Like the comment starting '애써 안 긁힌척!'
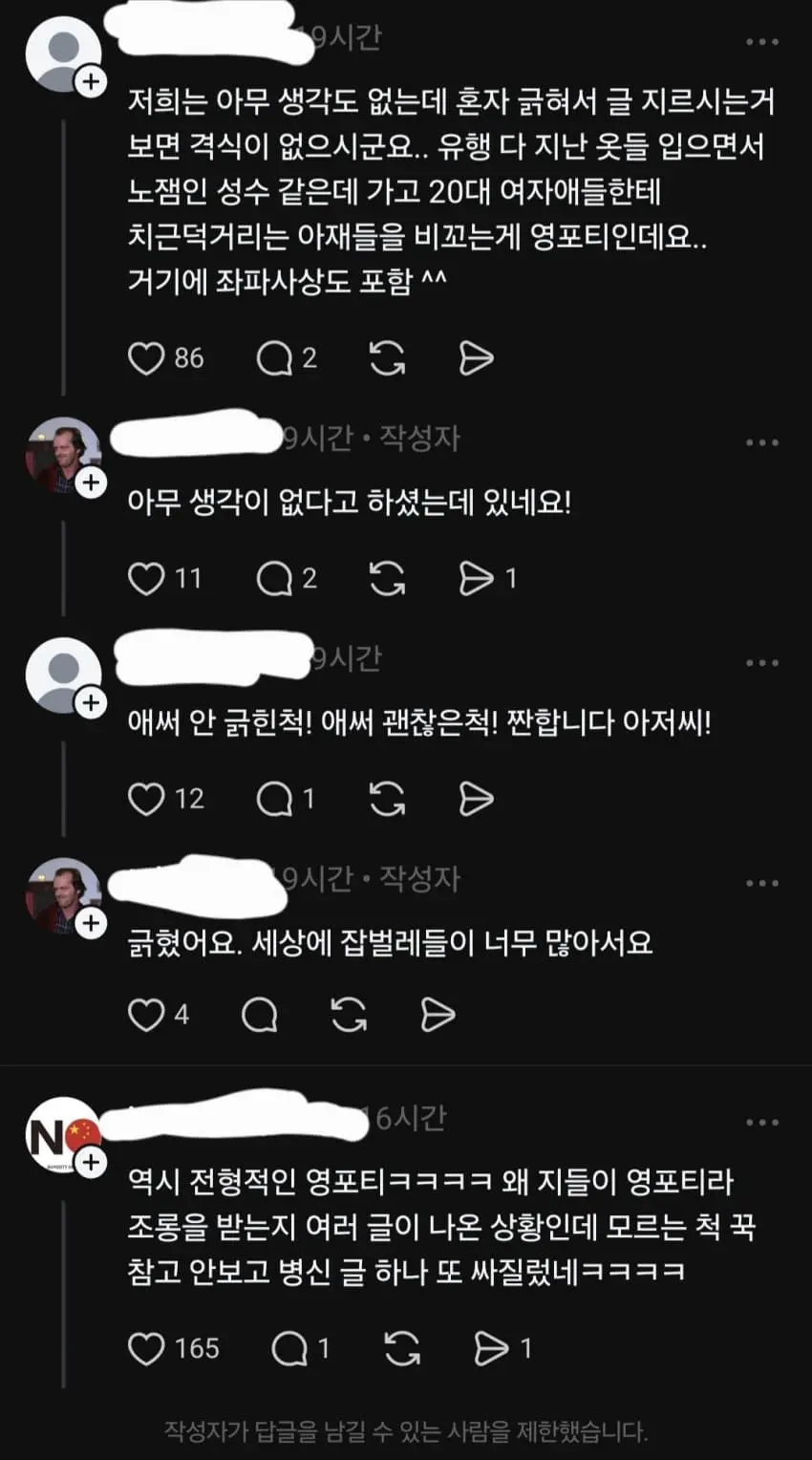812x1460 pixels. [x=146, y=799]
